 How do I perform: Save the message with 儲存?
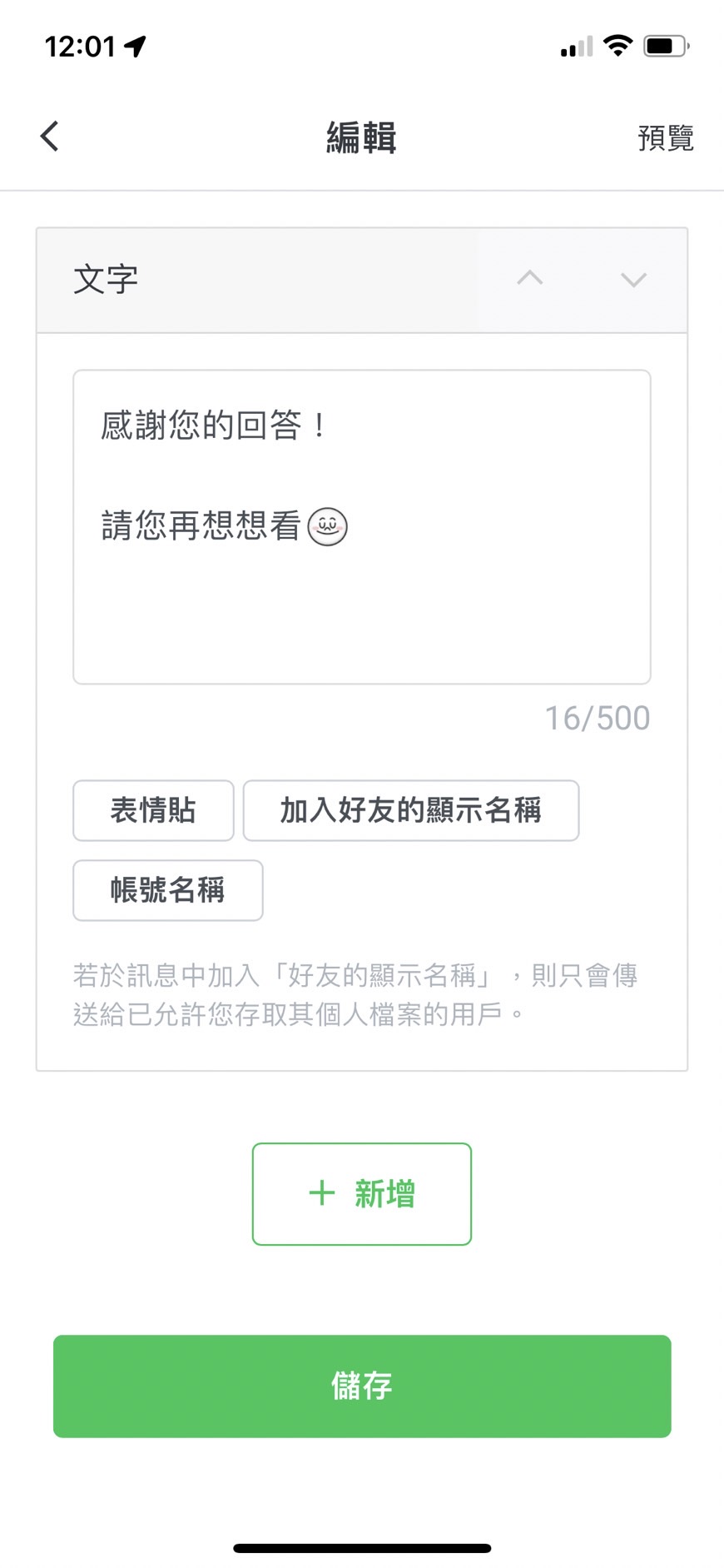(x=361, y=1386)
